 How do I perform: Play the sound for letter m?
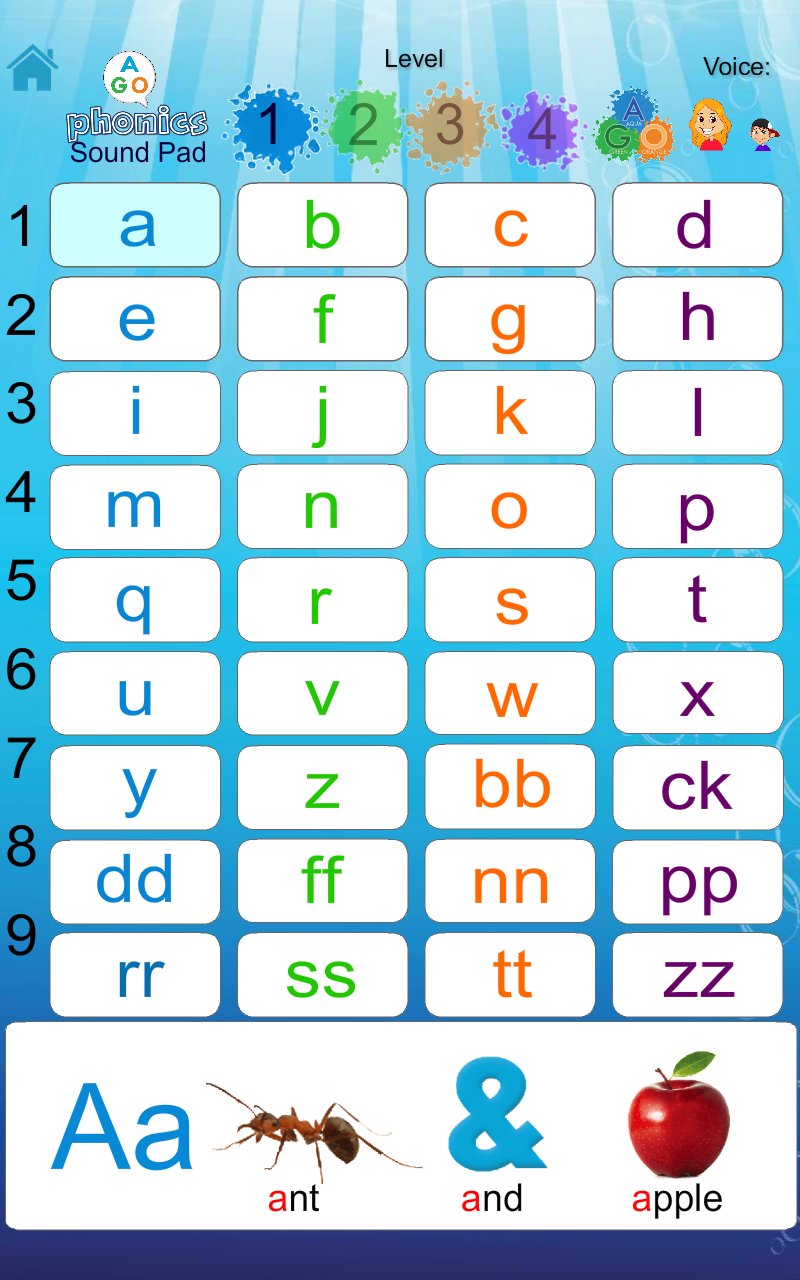coord(135,507)
